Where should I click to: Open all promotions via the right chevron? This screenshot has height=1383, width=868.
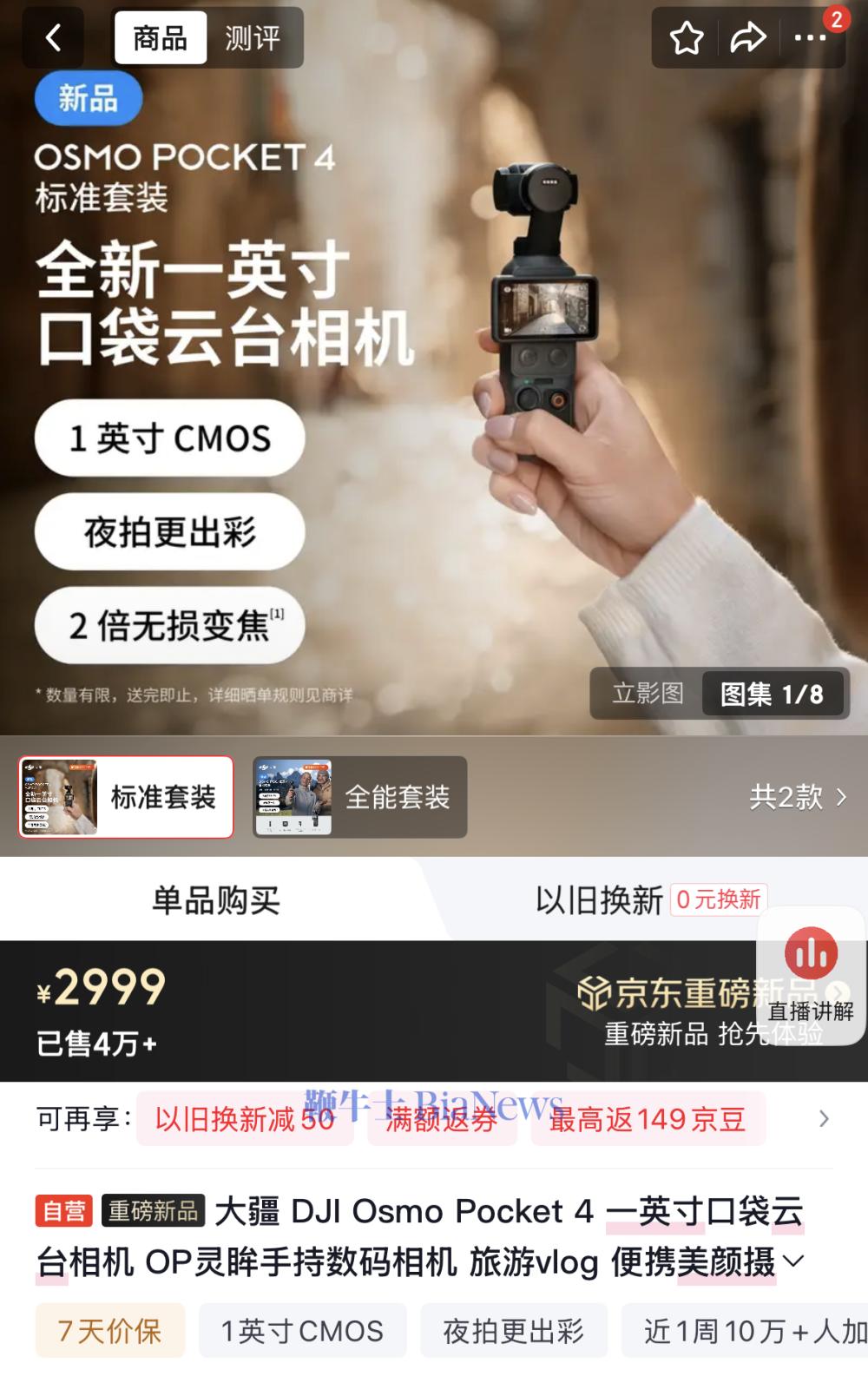(x=825, y=1120)
